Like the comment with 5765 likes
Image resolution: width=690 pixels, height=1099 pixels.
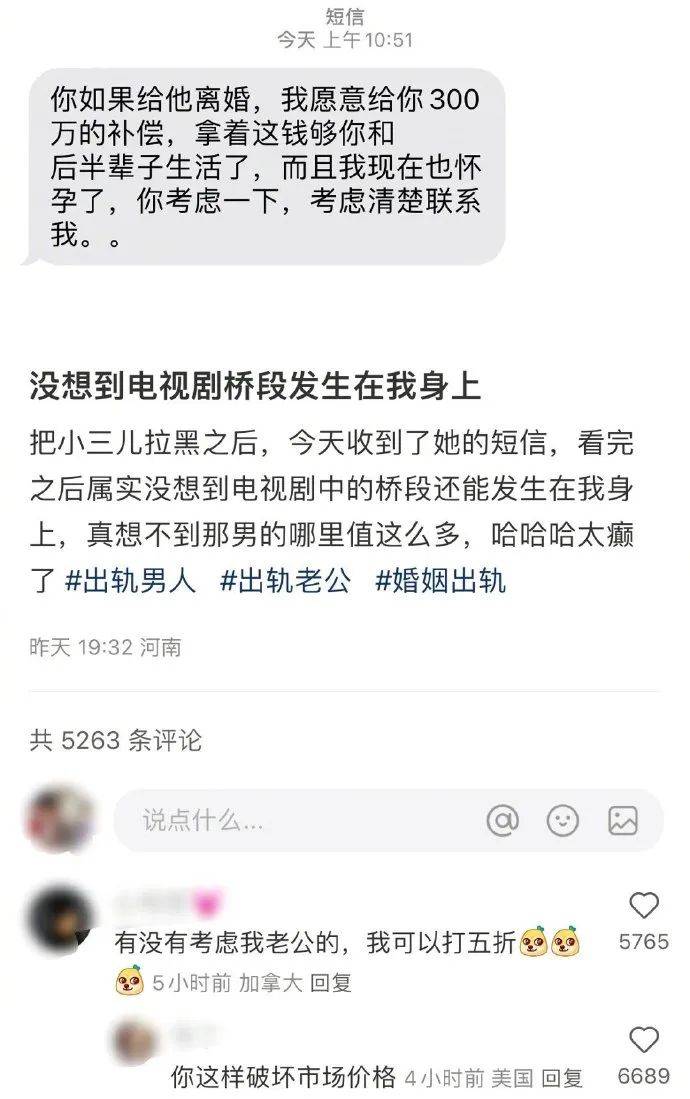(x=644, y=907)
